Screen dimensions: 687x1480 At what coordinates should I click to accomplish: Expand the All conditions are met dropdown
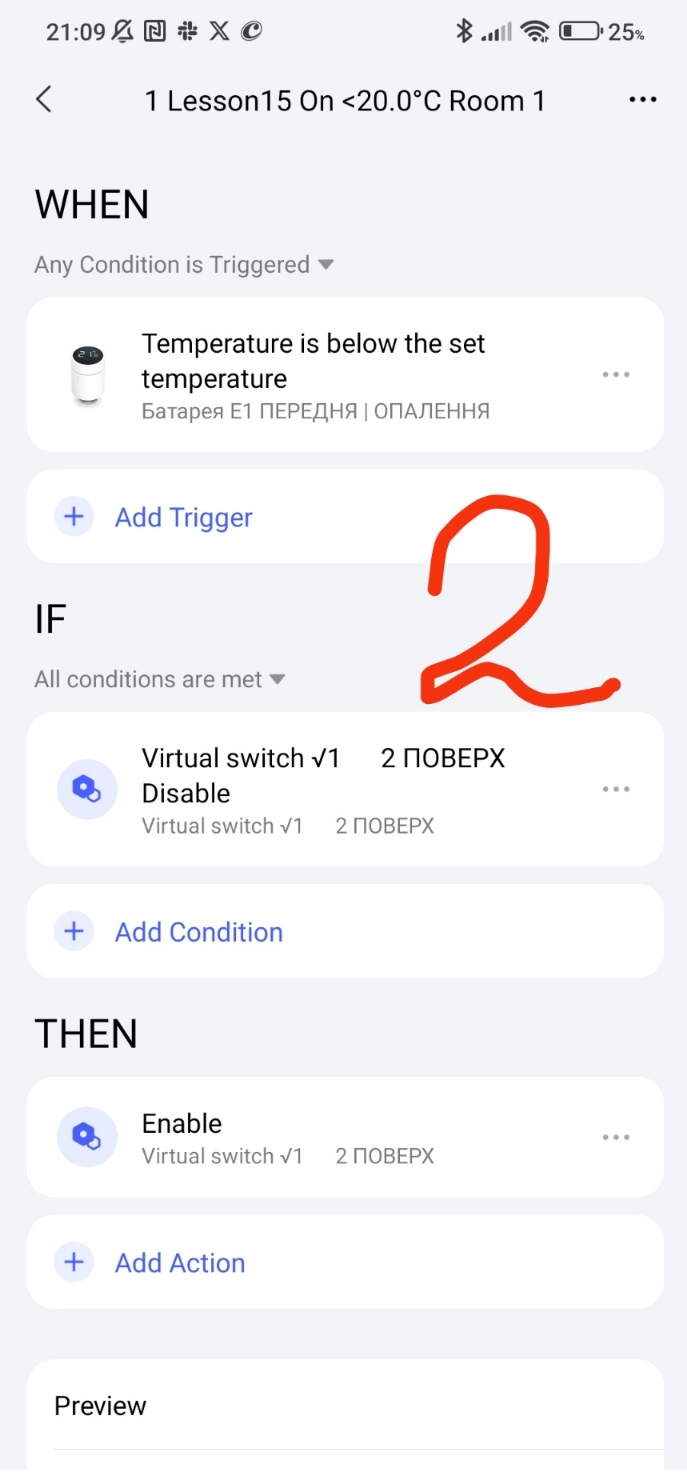pyautogui.click(x=160, y=680)
